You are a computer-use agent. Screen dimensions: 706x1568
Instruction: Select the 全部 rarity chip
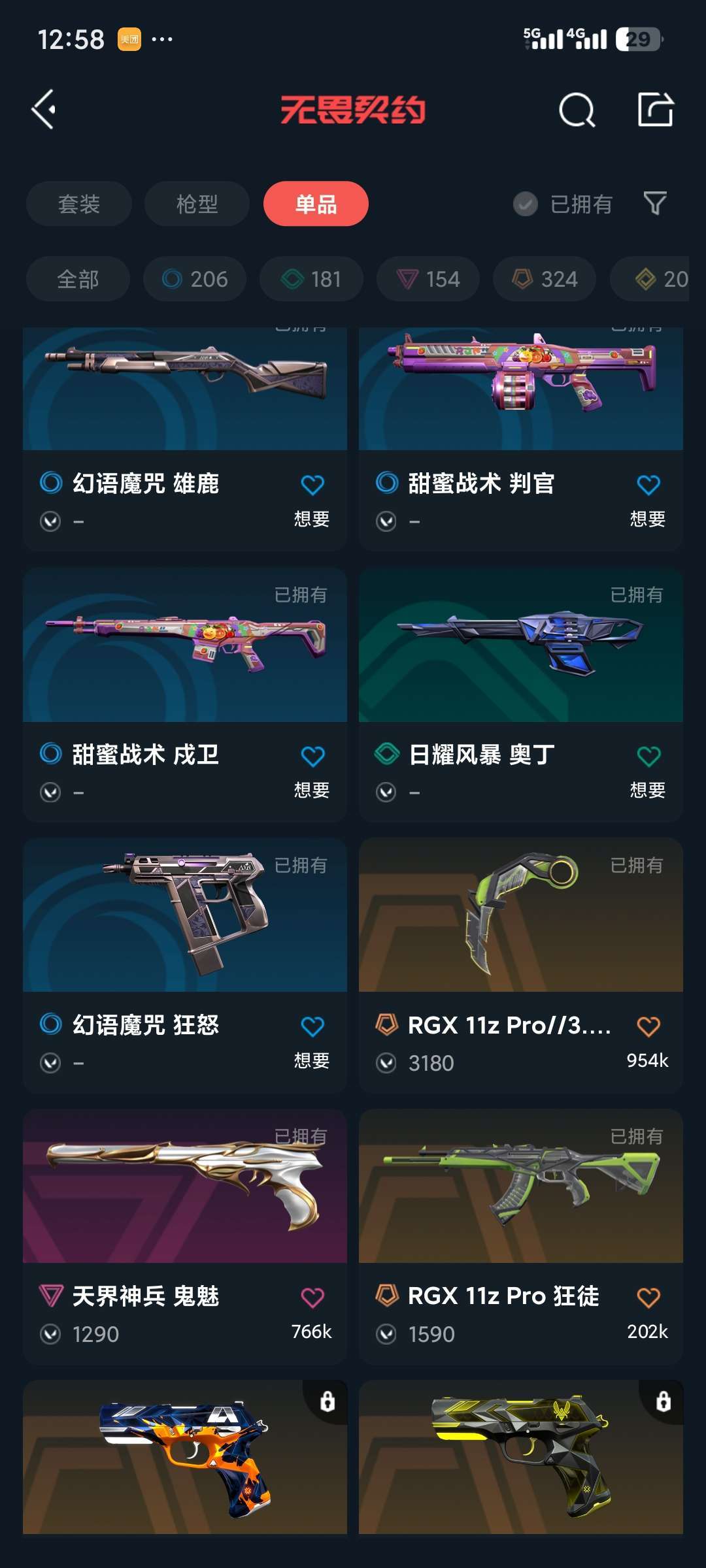tap(78, 279)
